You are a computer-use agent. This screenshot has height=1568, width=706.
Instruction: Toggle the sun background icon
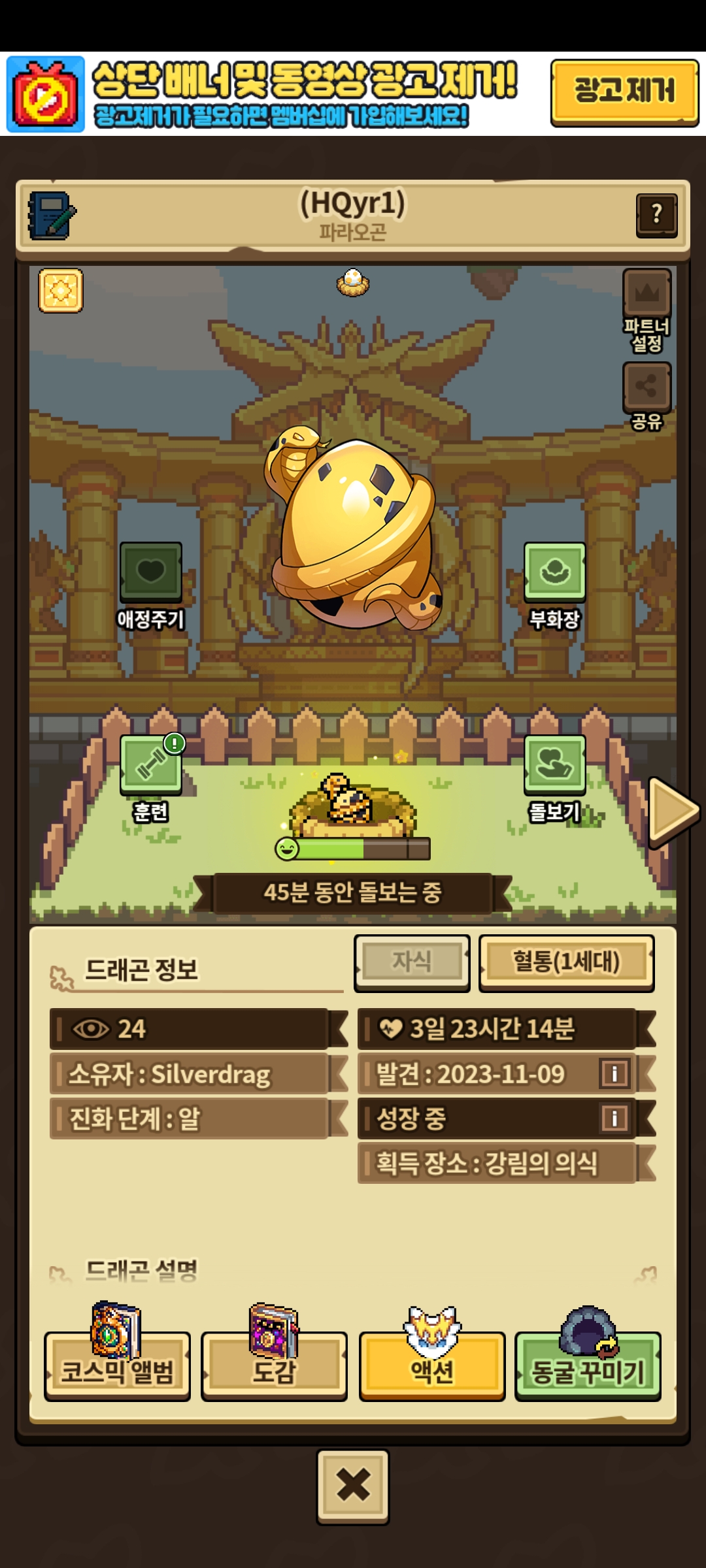[61, 290]
